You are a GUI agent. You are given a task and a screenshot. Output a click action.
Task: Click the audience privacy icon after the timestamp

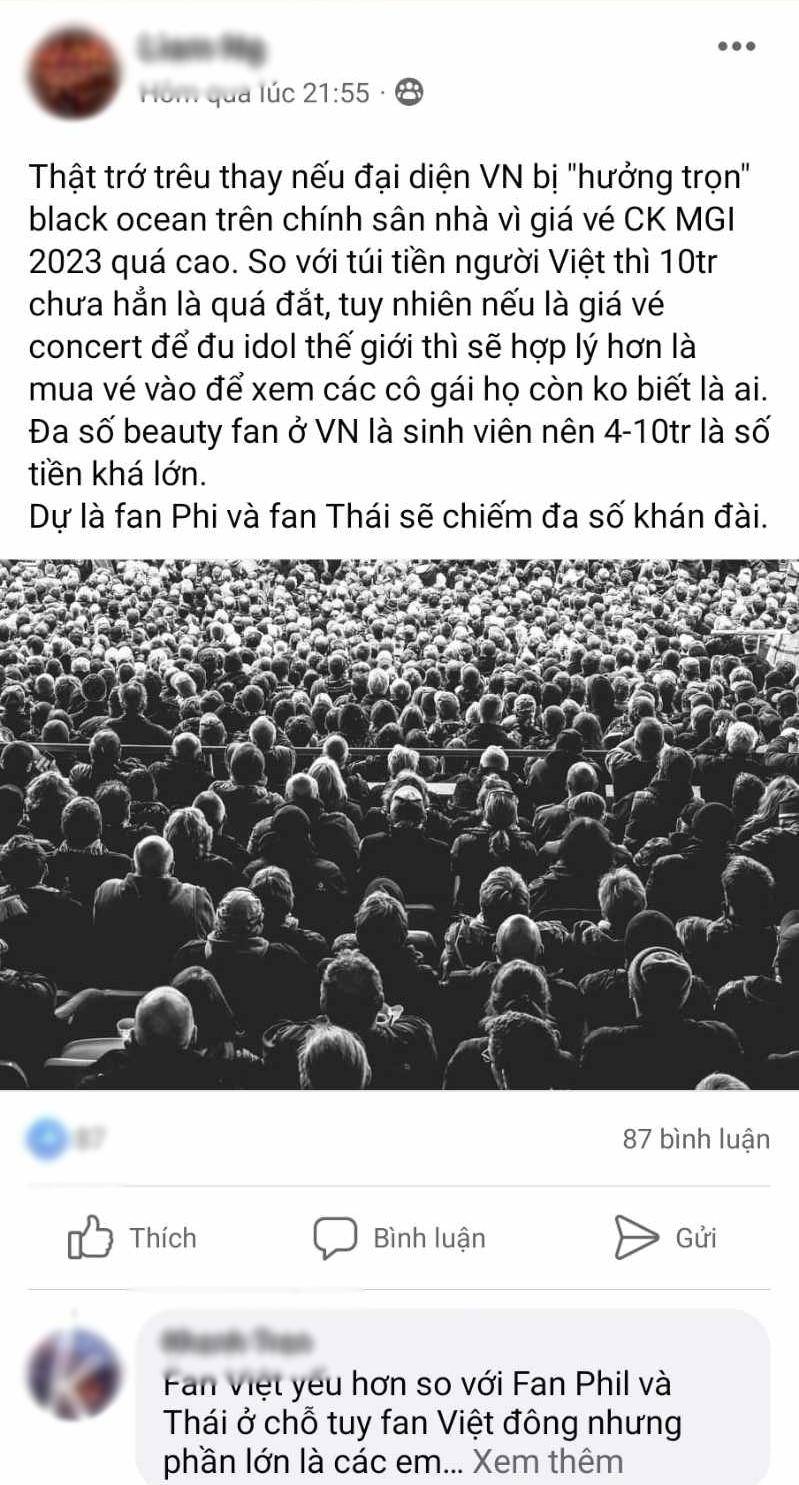(x=405, y=92)
